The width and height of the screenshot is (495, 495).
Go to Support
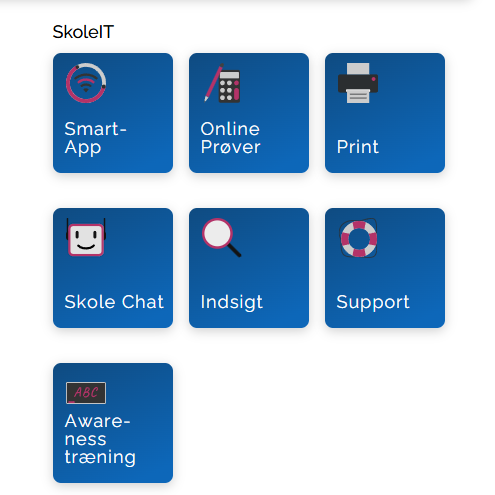coord(385,268)
